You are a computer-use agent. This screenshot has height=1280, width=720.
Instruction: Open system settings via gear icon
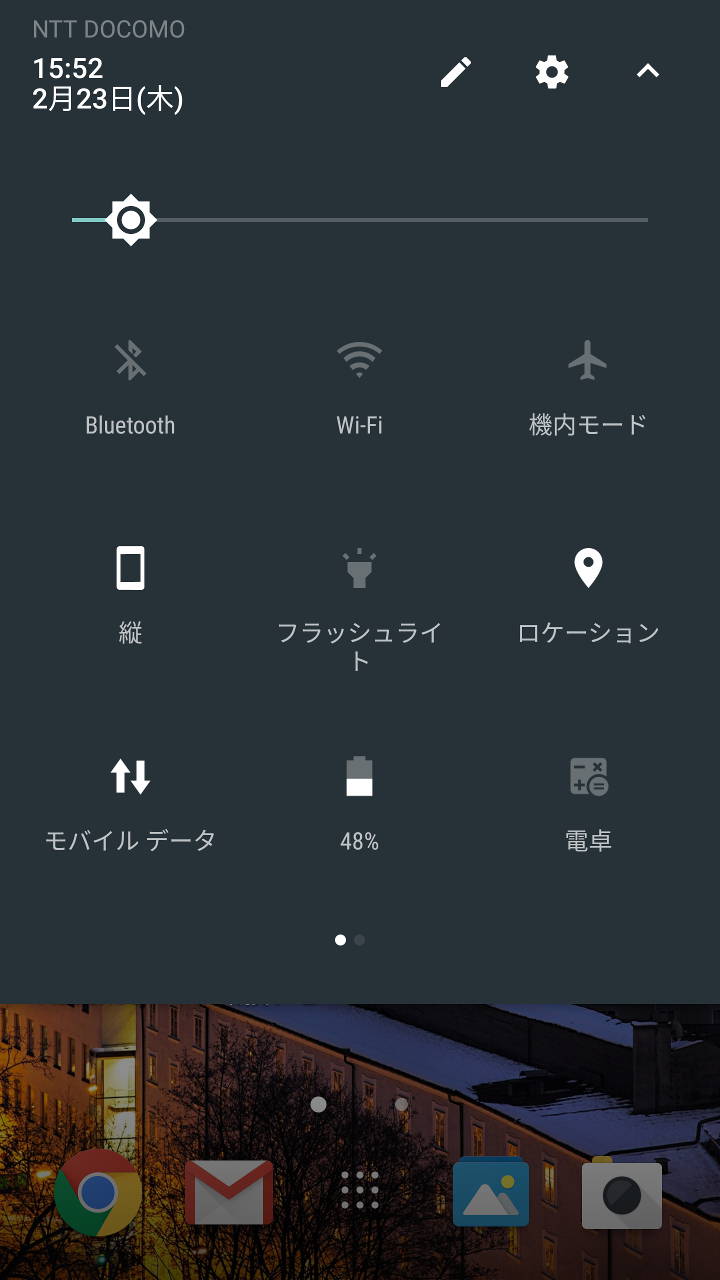(x=552, y=72)
